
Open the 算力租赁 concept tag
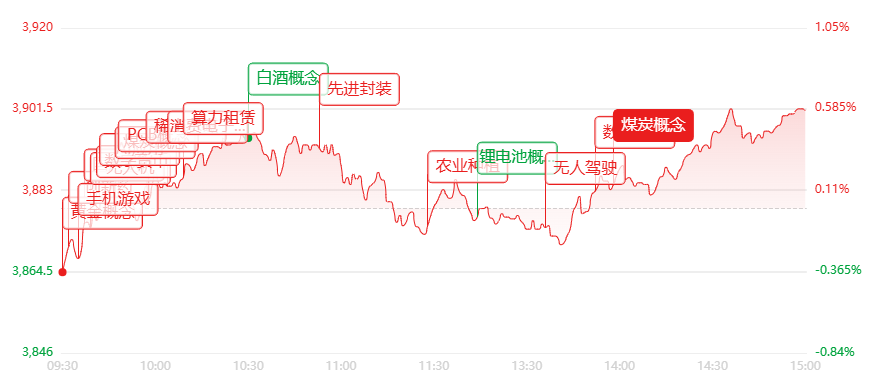(x=223, y=118)
